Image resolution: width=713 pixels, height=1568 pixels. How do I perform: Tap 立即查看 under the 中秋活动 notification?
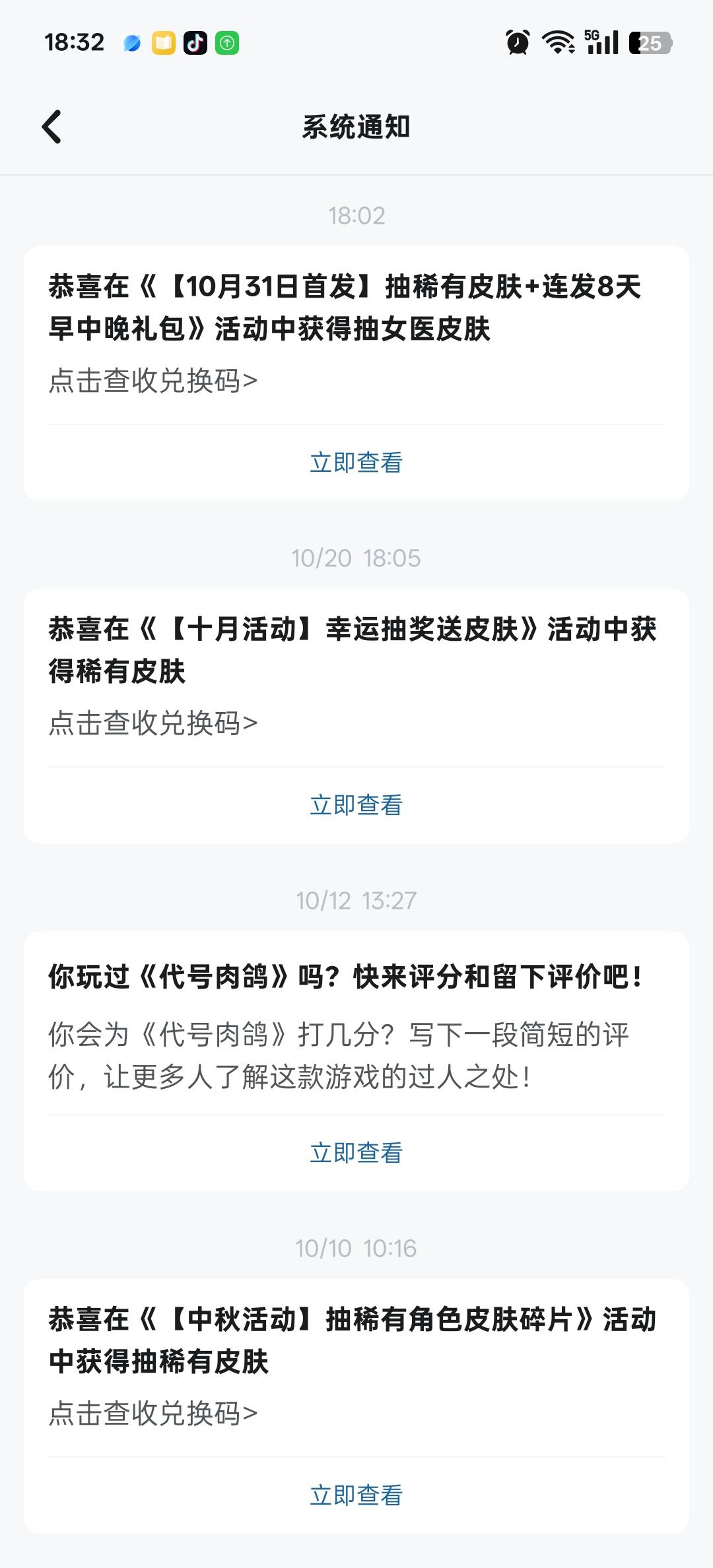(356, 1495)
